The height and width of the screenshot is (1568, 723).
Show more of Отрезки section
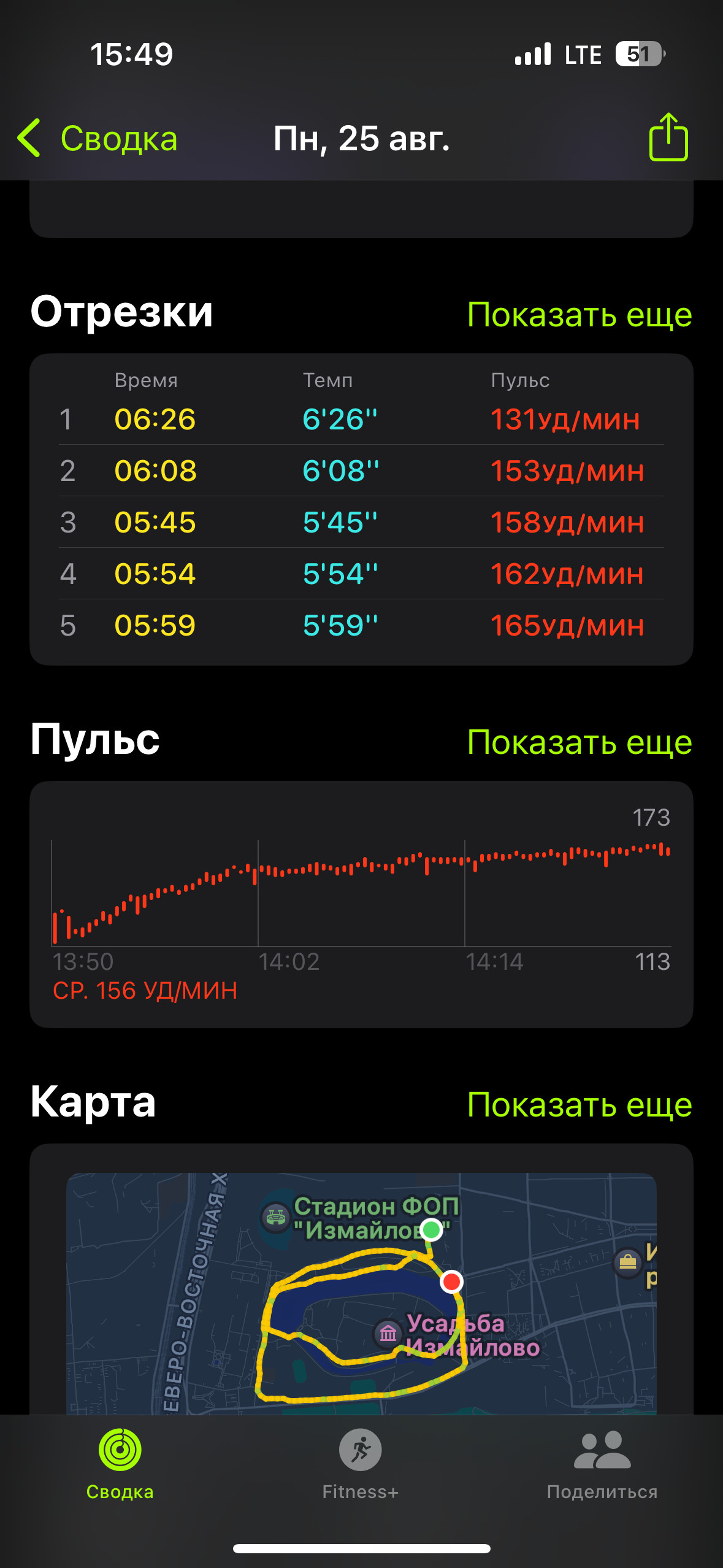[580, 315]
